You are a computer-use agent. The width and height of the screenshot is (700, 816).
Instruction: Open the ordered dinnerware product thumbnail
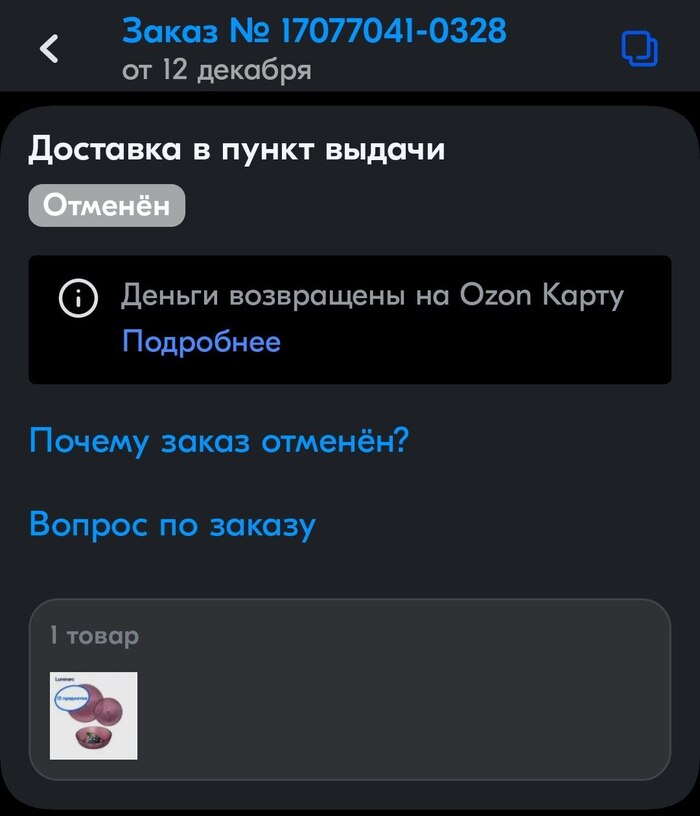93,716
